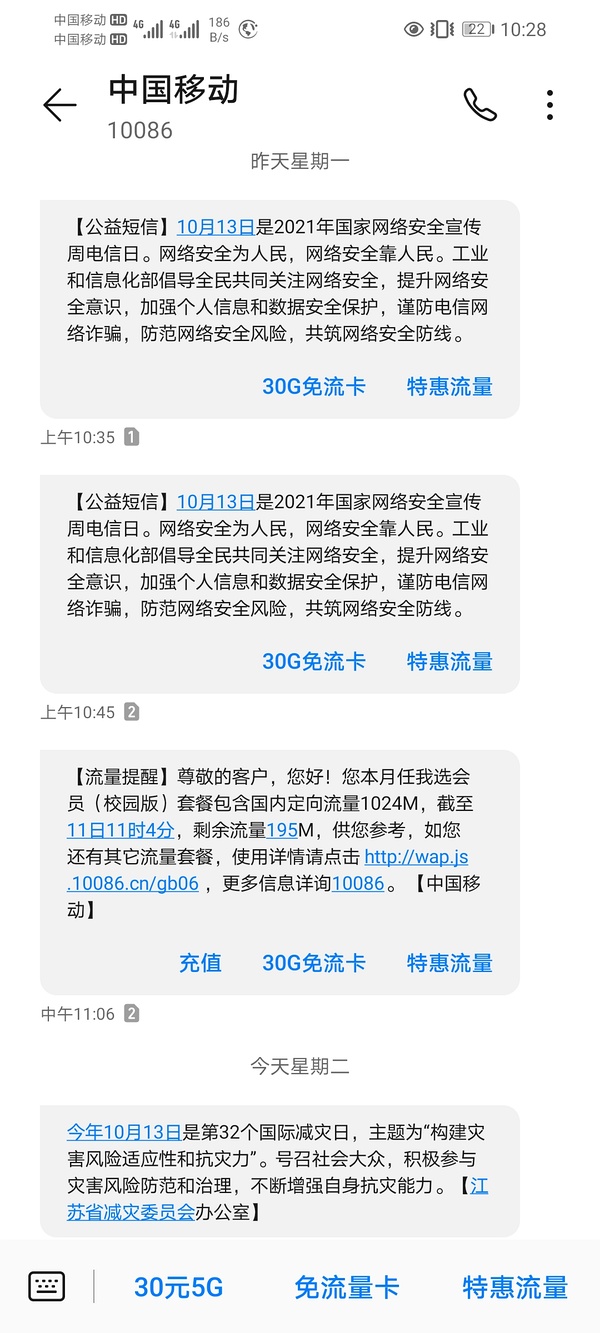Select 30G免流卡 in the 上午10:35 message
Screen dimensions: 600x1333
314,387
